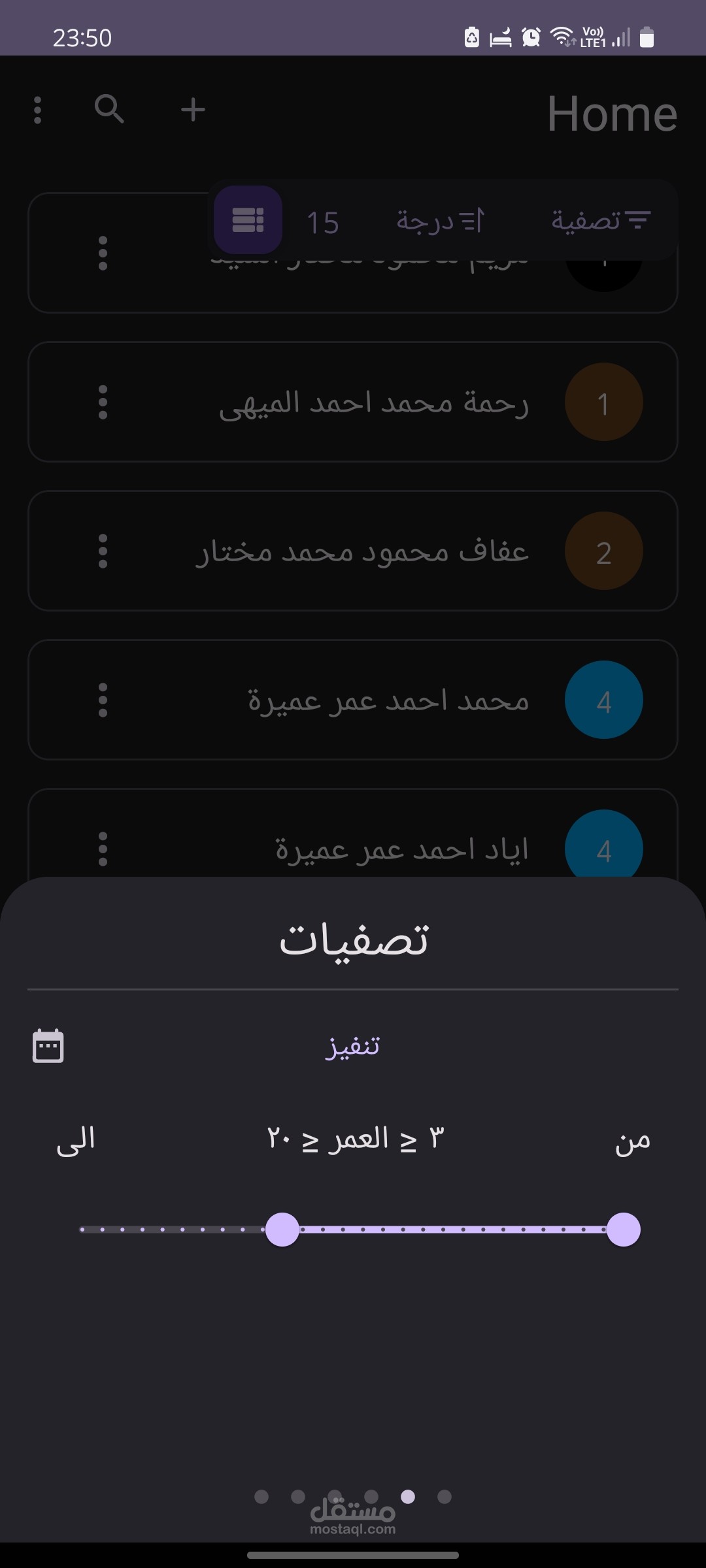Add a new entry with the plus icon
The width and height of the screenshot is (706, 1568).
[x=193, y=109]
